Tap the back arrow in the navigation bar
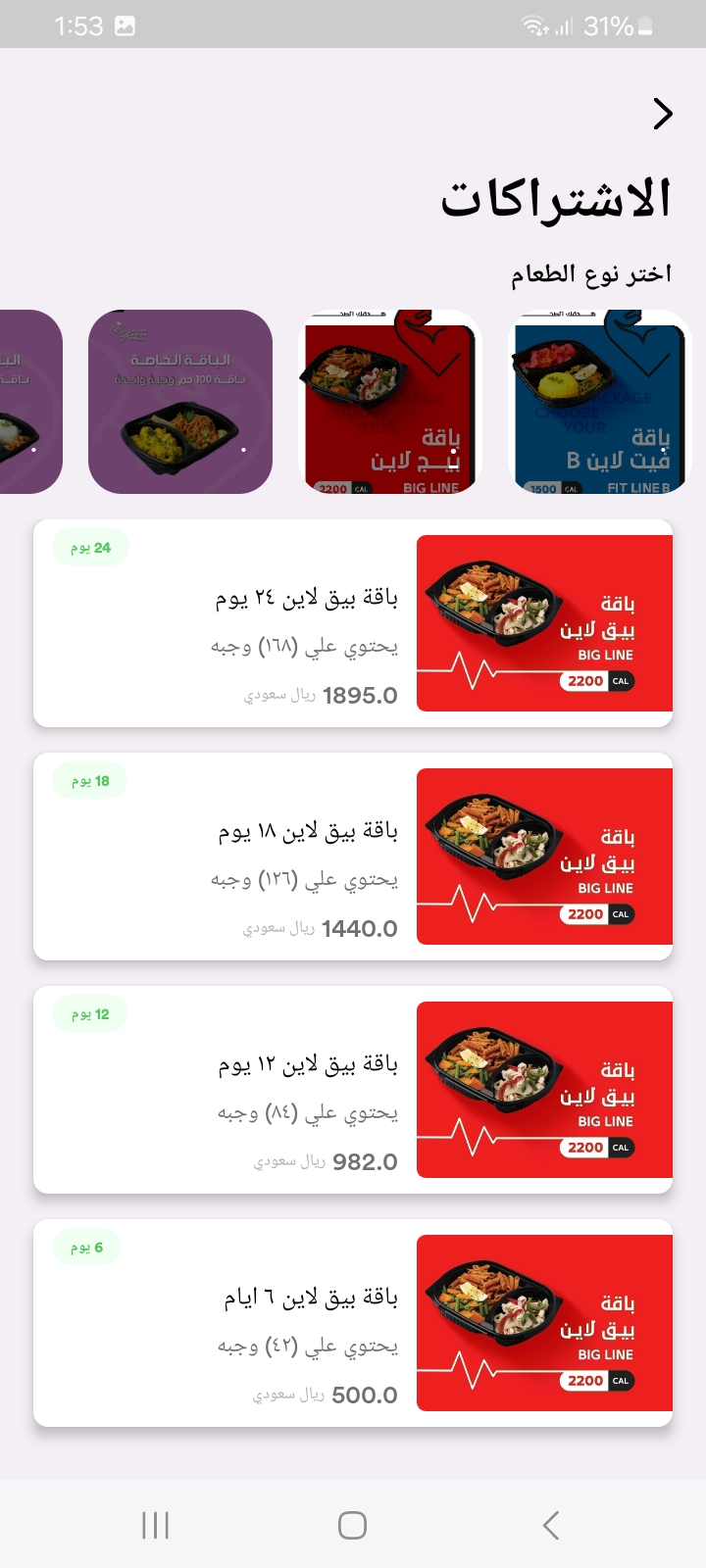This screenshot has width=706, height=1568. click(549, 1525)
